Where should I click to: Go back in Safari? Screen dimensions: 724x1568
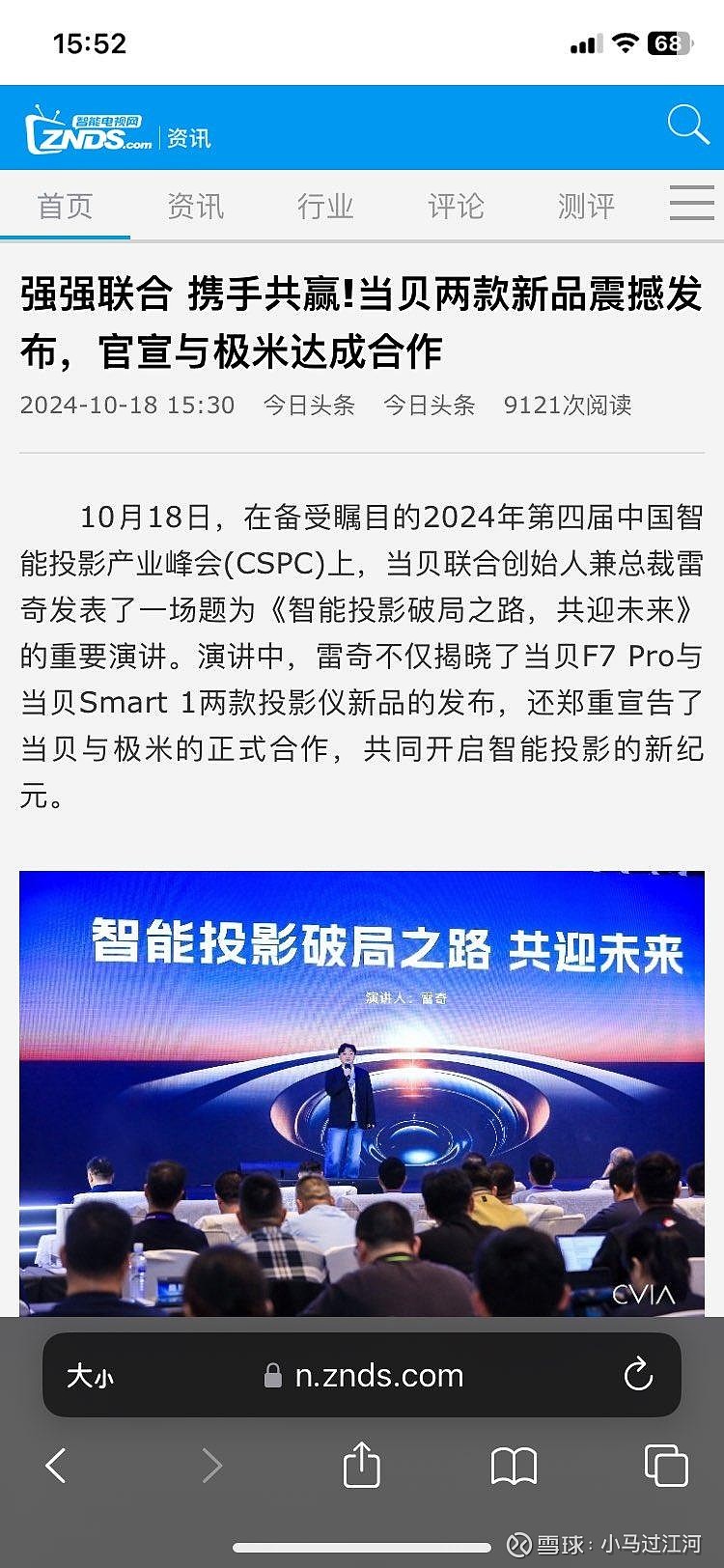56,1466
